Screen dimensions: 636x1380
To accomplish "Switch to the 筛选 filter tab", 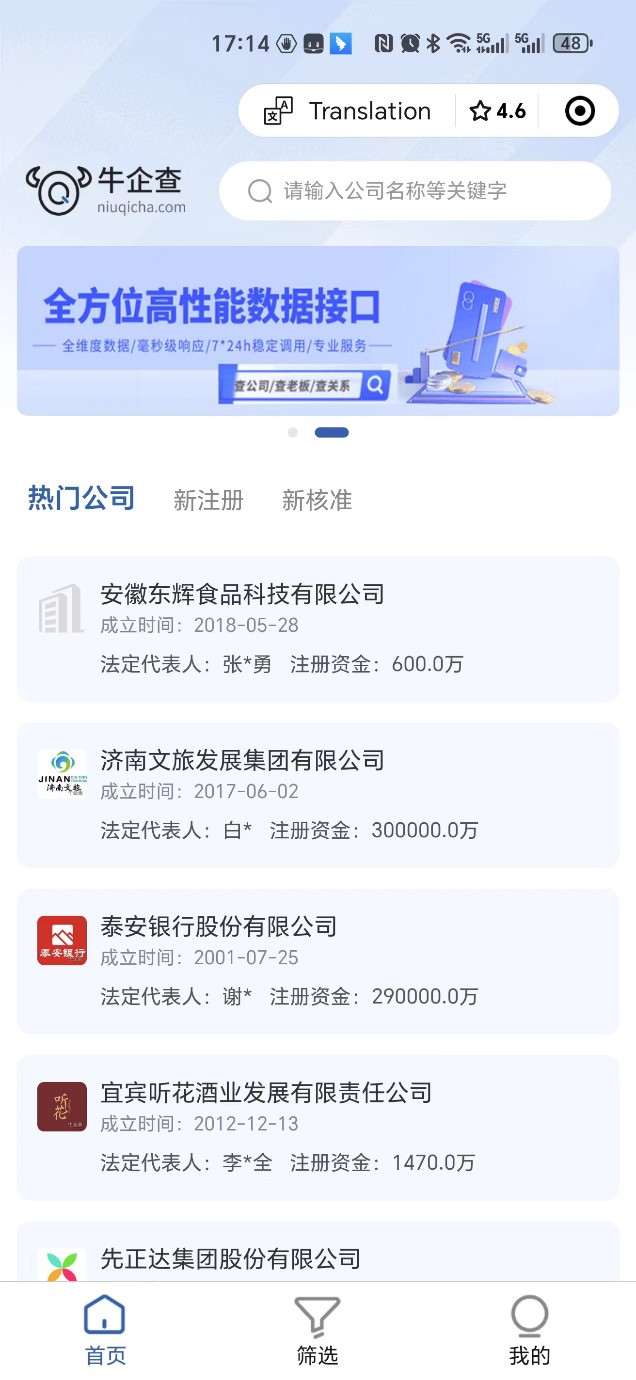I will pyautogui.click(x=317, y=1330).
